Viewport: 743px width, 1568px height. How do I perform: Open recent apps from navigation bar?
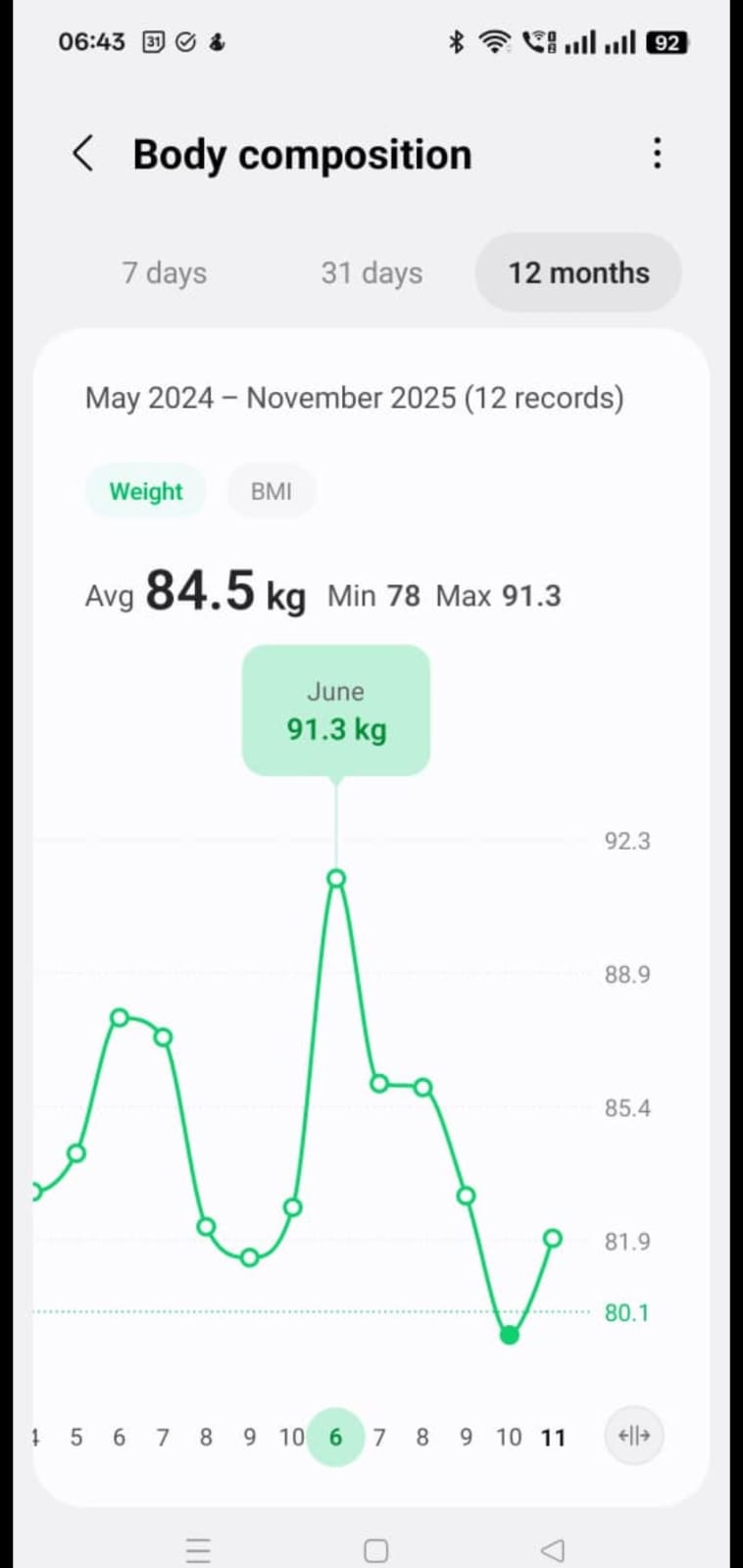[198, 1550]
